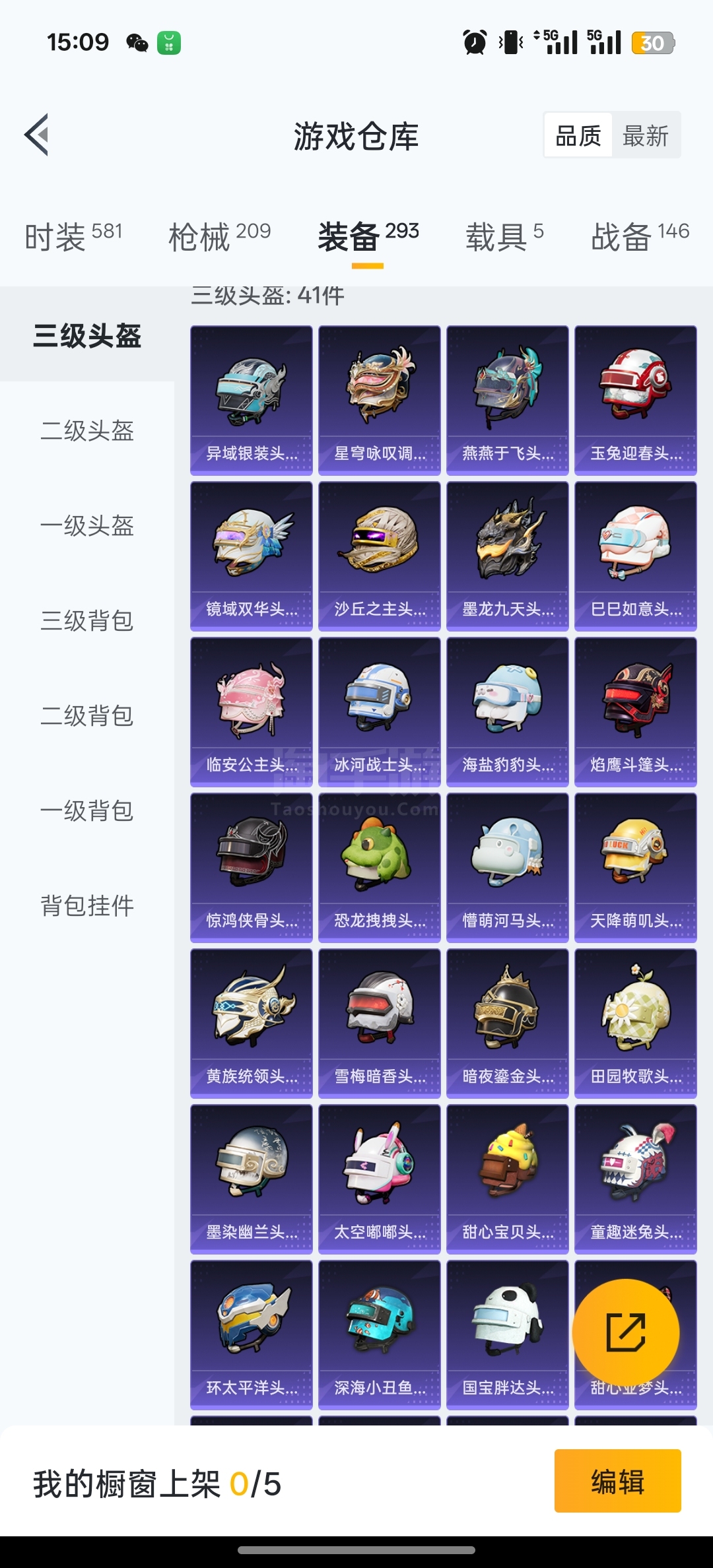
Task: Open the 背包挂件 category
Action: coord(87,905)
